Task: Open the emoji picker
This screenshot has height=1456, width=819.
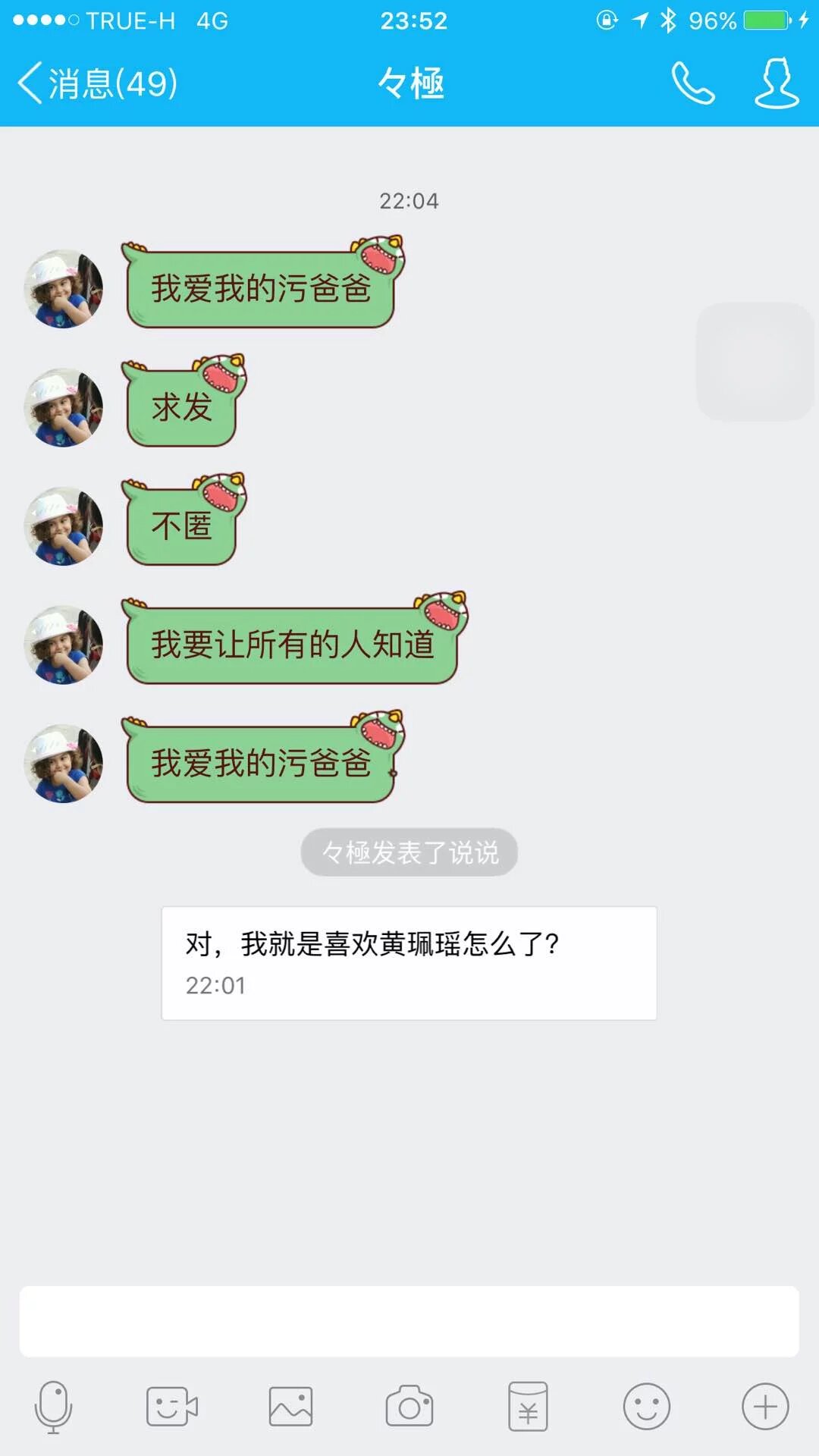Action: coord(647,1407)
